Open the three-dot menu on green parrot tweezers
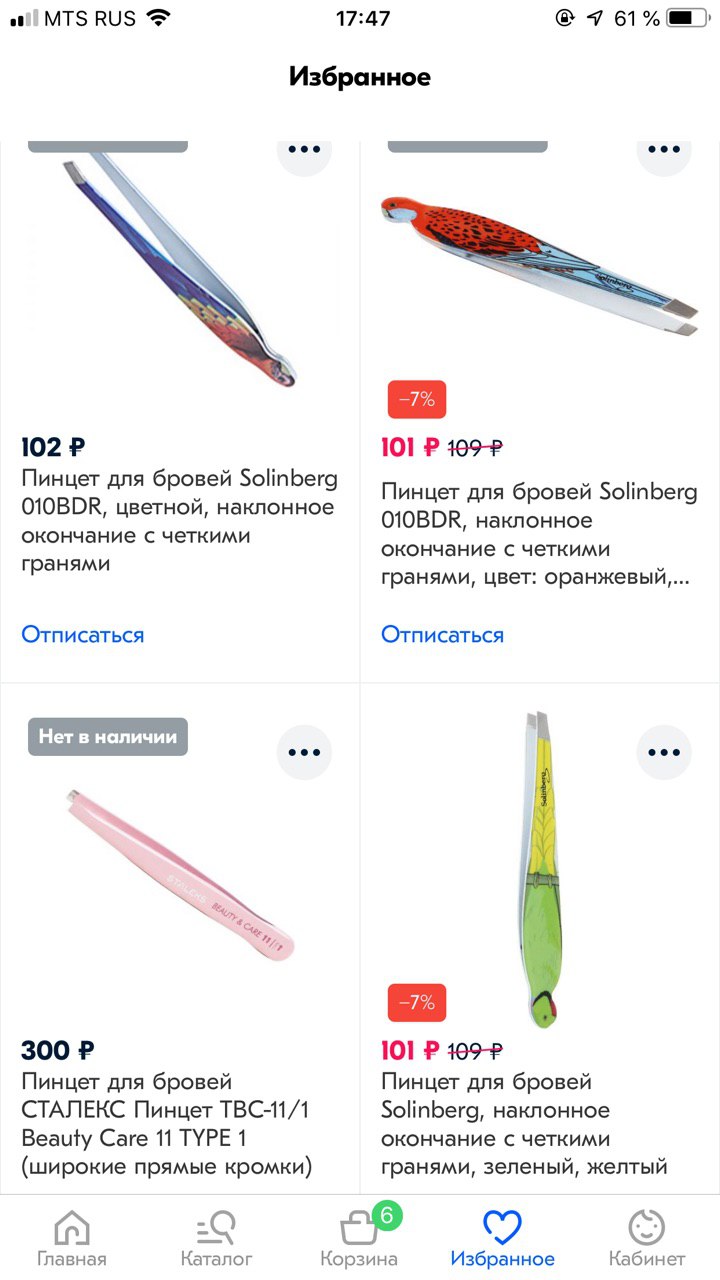Screen dimensions: 720x1280 [664, 752]
